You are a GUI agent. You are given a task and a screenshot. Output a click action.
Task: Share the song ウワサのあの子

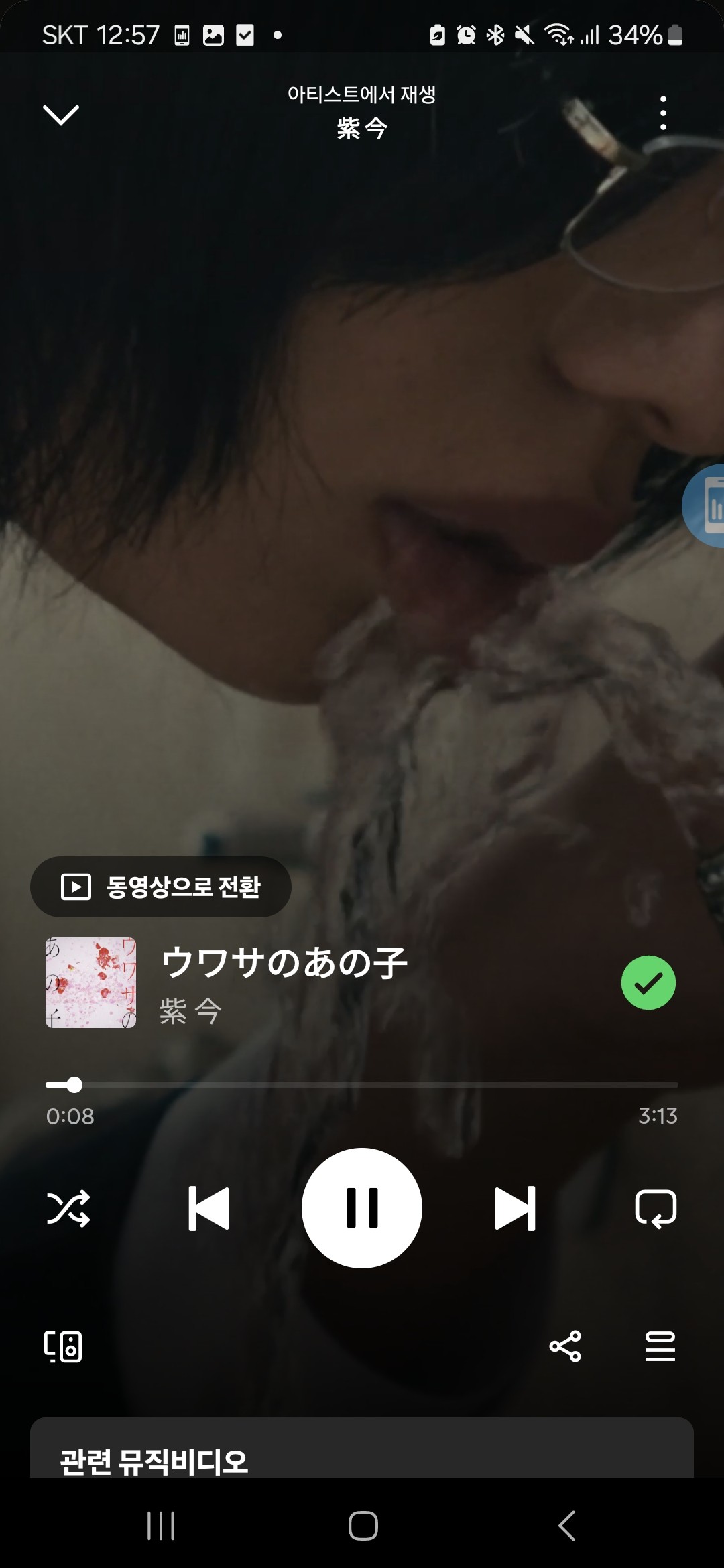coord(565,1346)
